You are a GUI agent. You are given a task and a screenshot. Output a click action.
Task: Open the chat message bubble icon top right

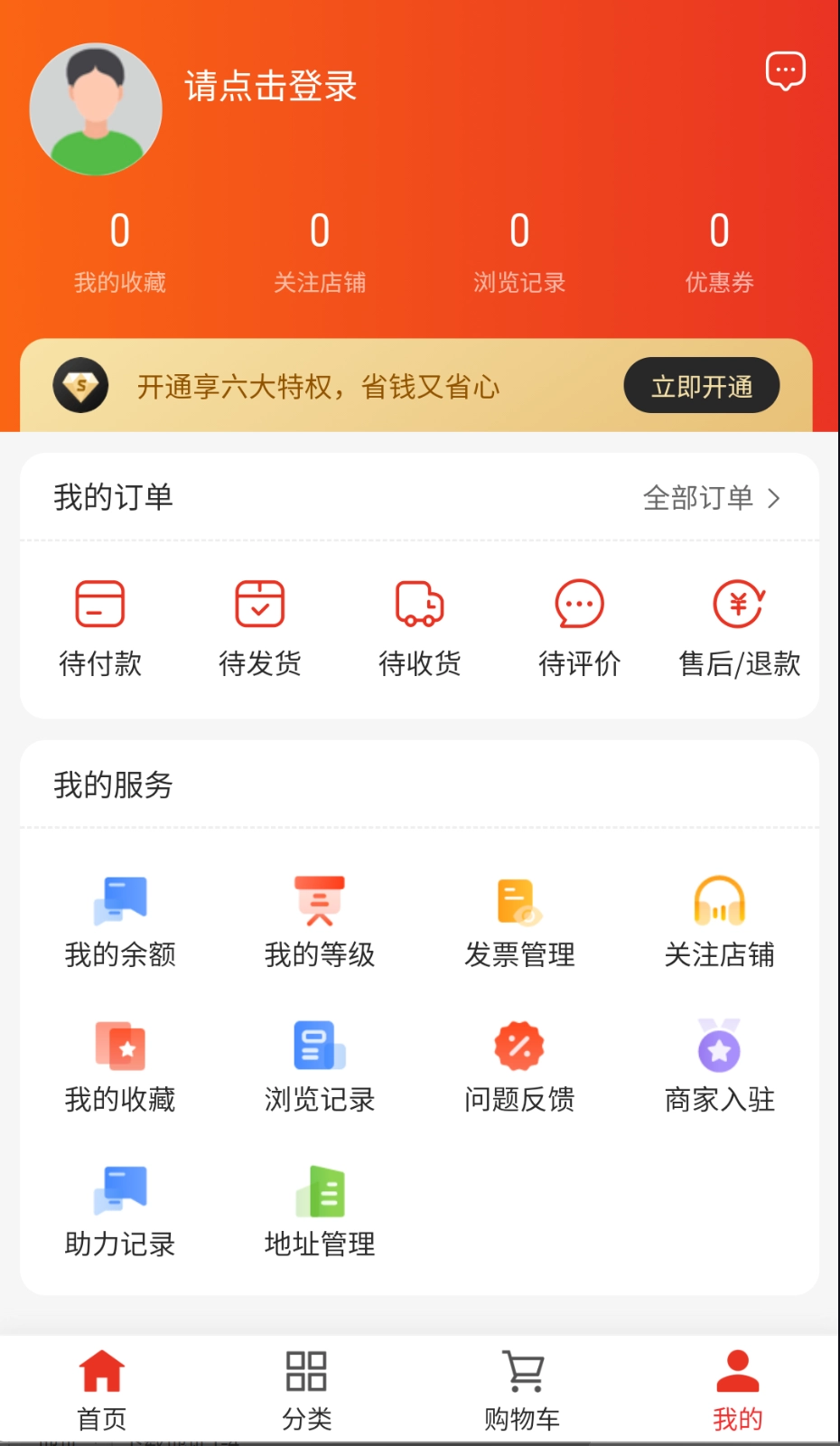(785, 70)
